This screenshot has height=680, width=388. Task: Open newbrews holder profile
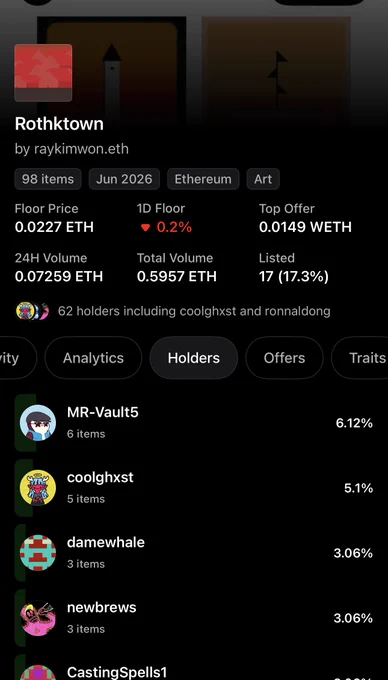pyautogui.click(x=194, y=618)
